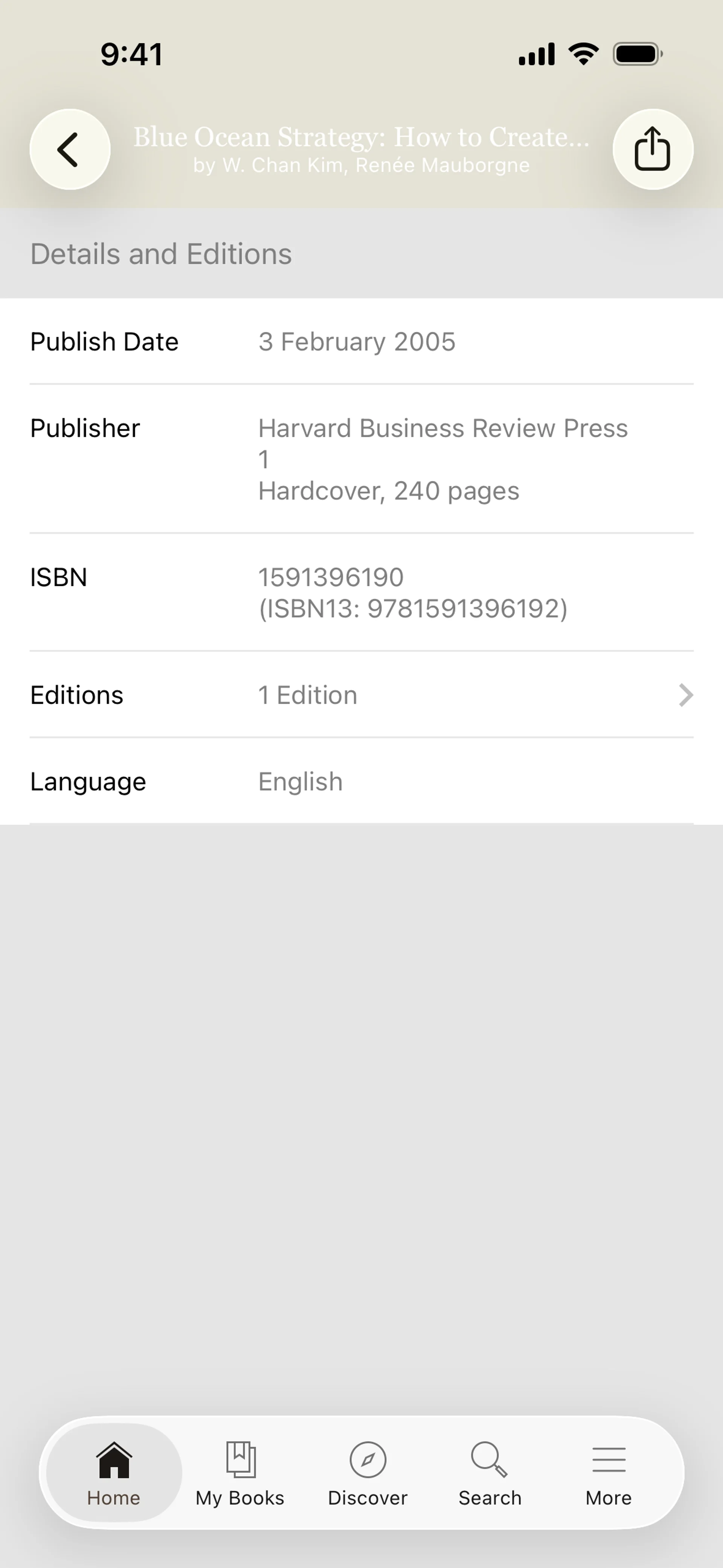Go back to the previous screen
The image size is (723, 1568).
click(x=70, y=149)
